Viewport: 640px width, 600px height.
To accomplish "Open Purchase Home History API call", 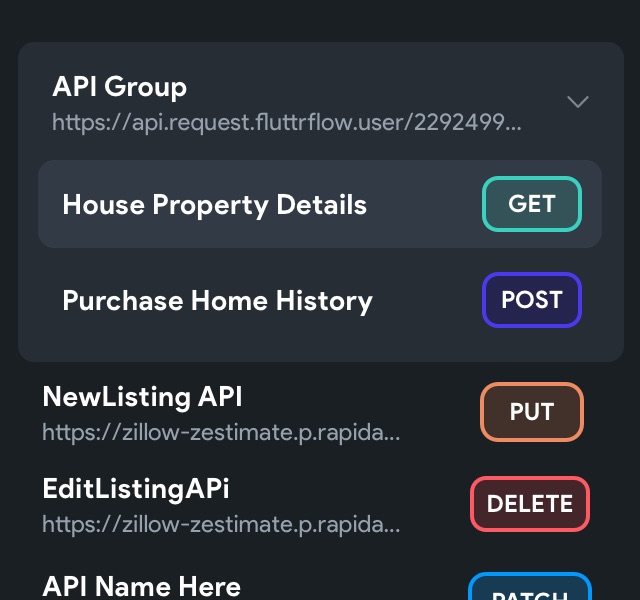I will (217, 301).
